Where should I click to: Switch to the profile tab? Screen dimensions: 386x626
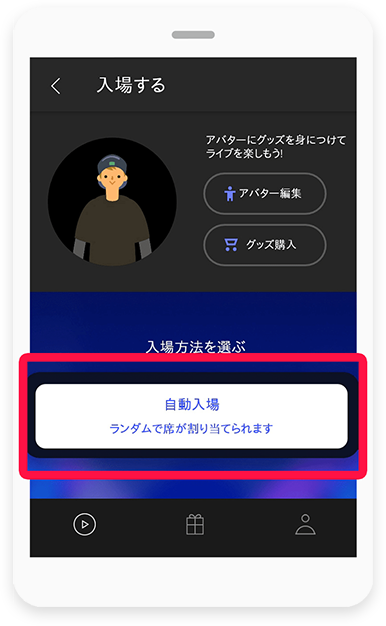point(305,524)
